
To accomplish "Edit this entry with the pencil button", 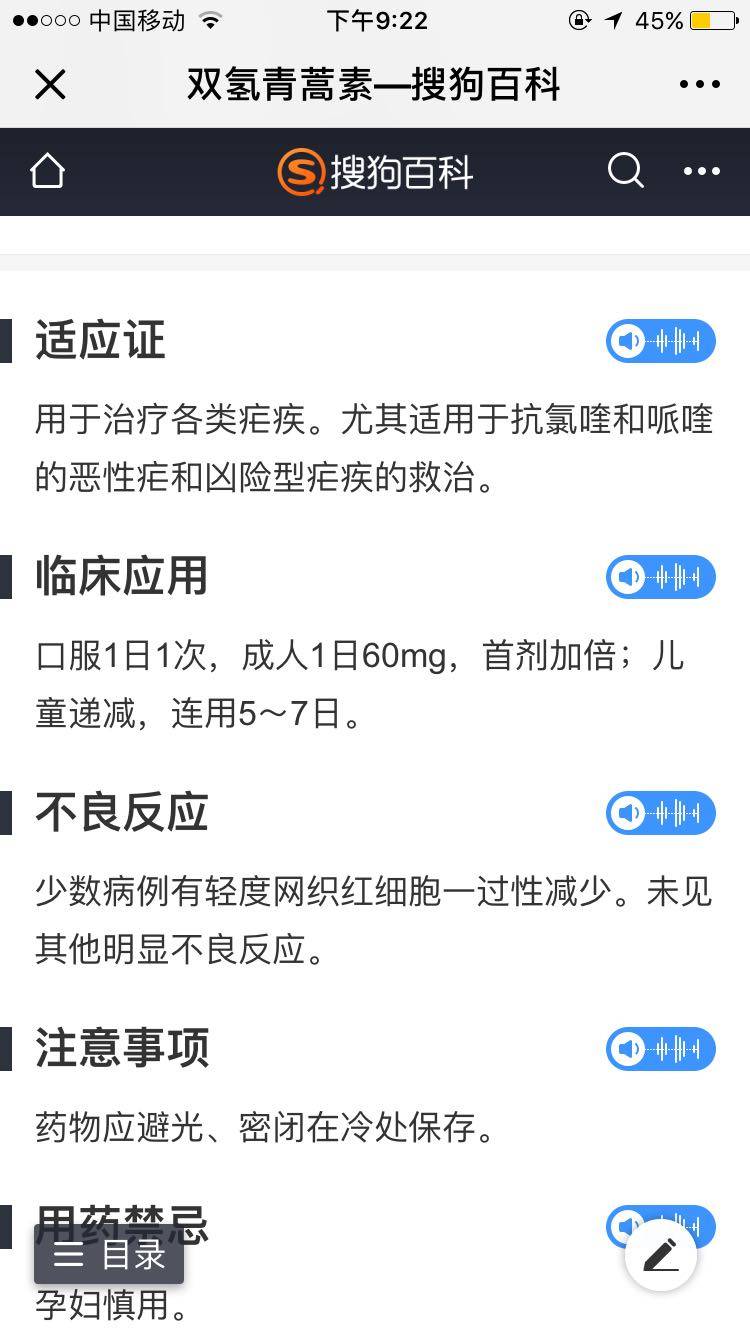I will click(661, 1255).
